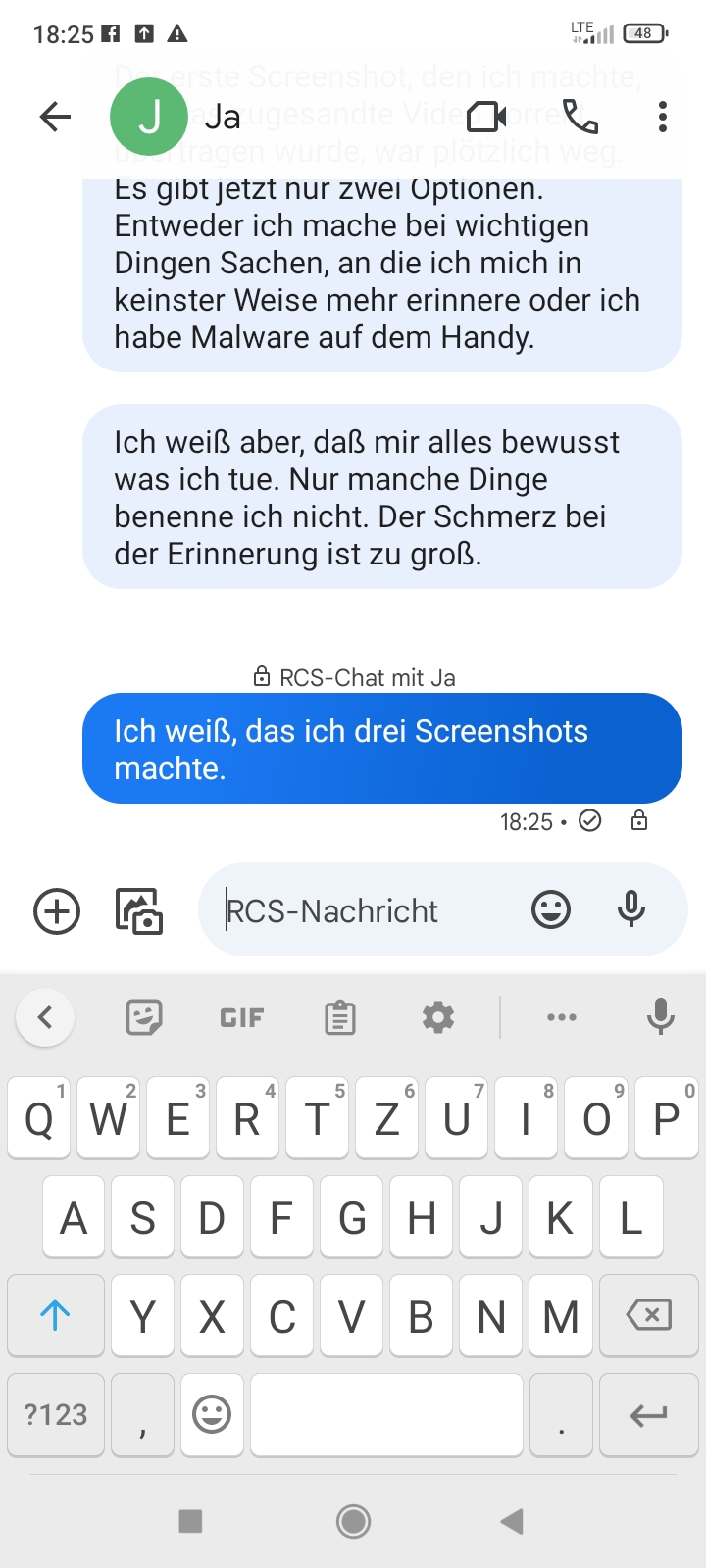The width and height of the screenshot is (706, 1568).
Task: Start voice typing from the keyboard toolbar
Action: click(x=661, y=1016)
